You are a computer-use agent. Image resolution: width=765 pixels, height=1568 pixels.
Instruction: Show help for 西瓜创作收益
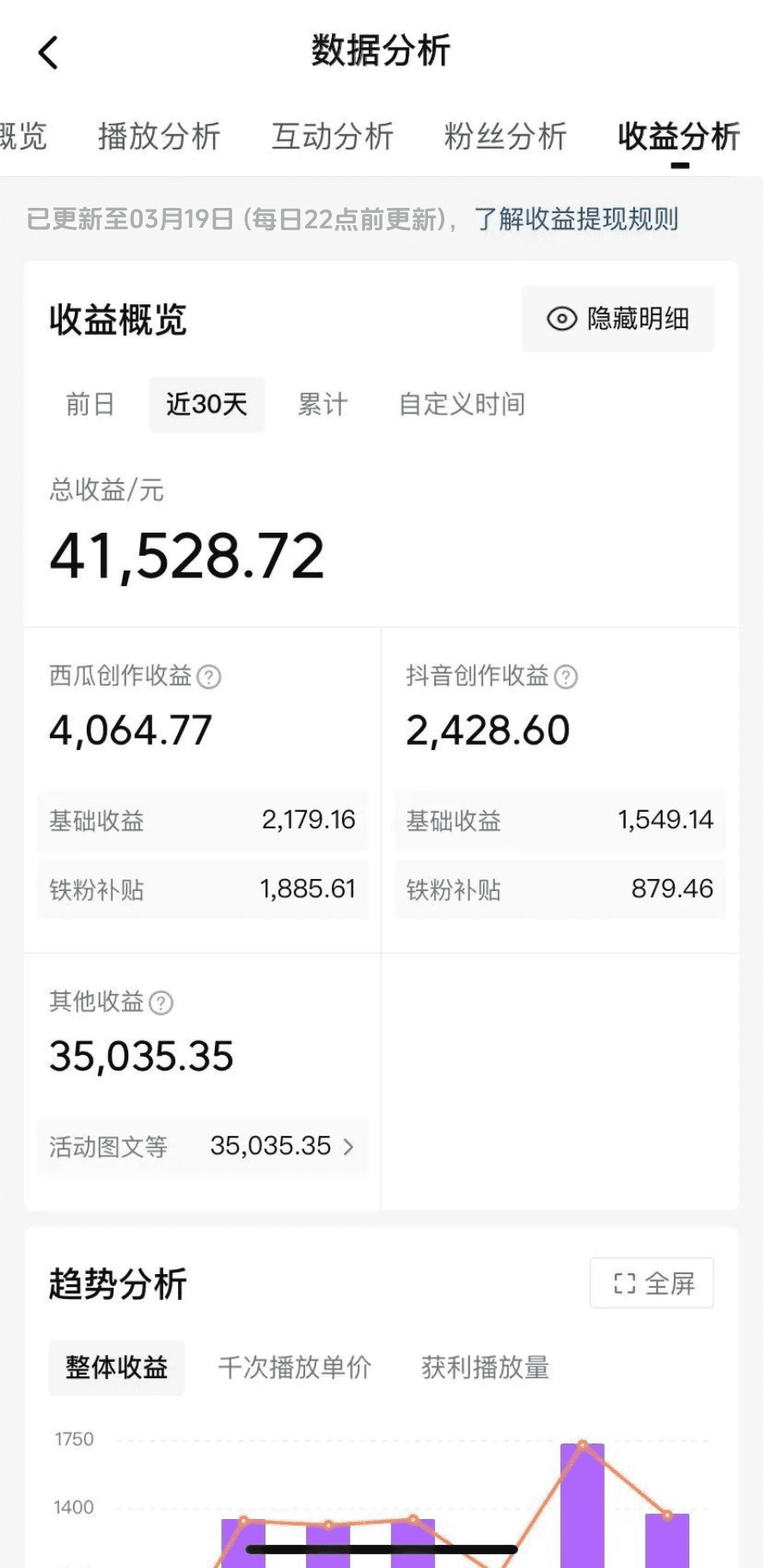click(x=209, y=677)
